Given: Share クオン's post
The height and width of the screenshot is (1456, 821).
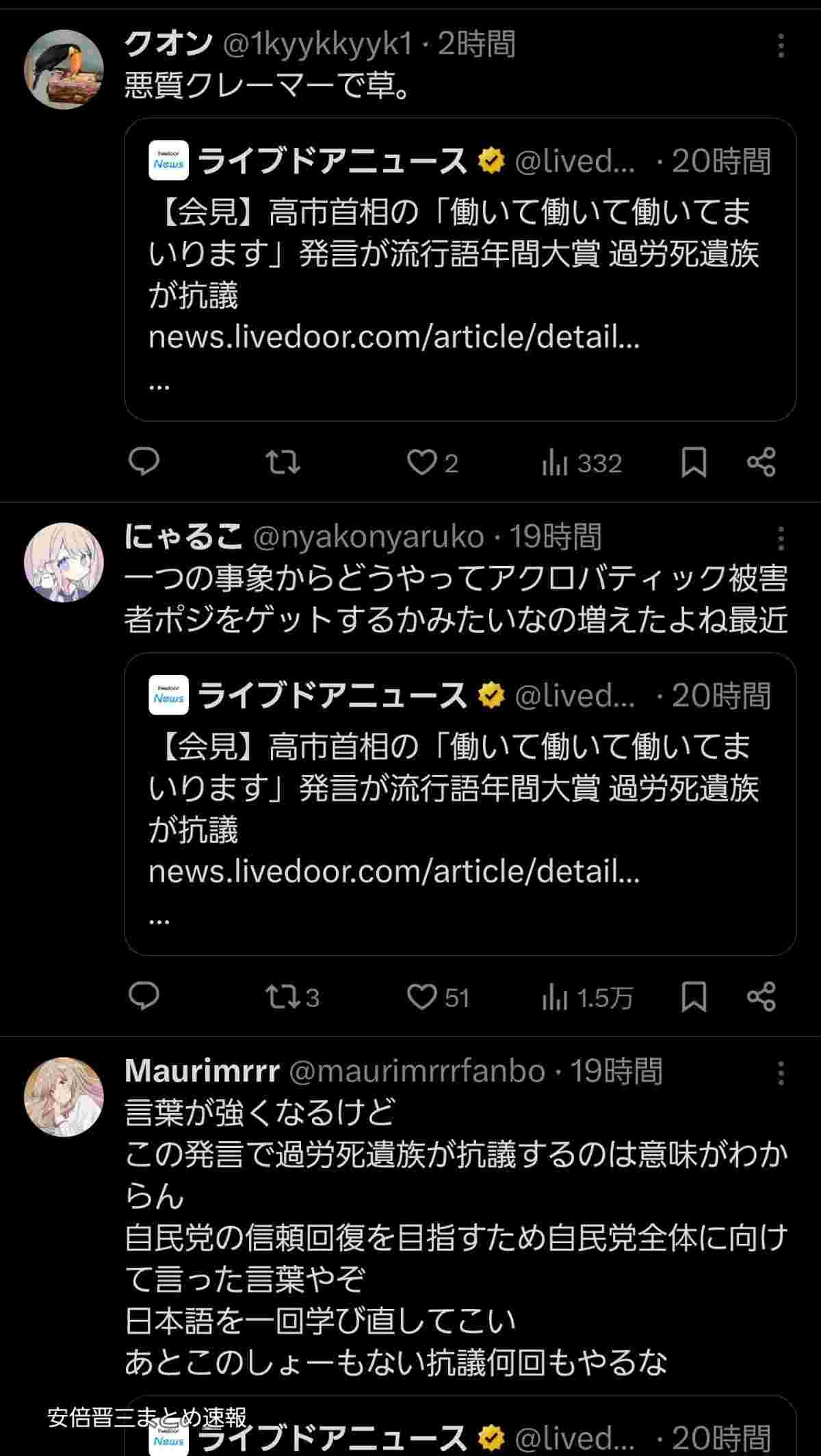Looking at the screenshot, I should tap(761, 463).
